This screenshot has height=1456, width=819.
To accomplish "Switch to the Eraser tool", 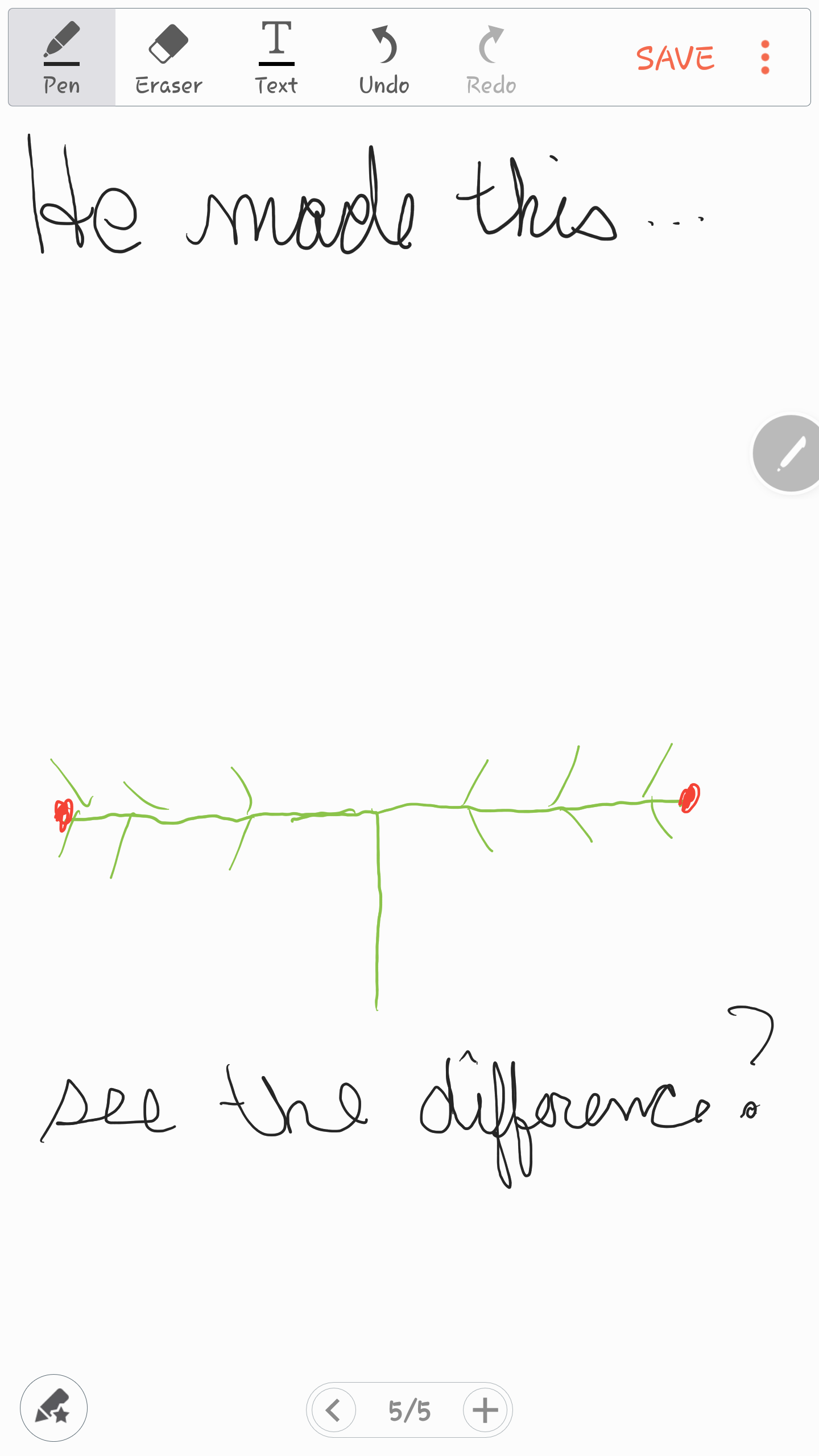I will pos(168,57).
